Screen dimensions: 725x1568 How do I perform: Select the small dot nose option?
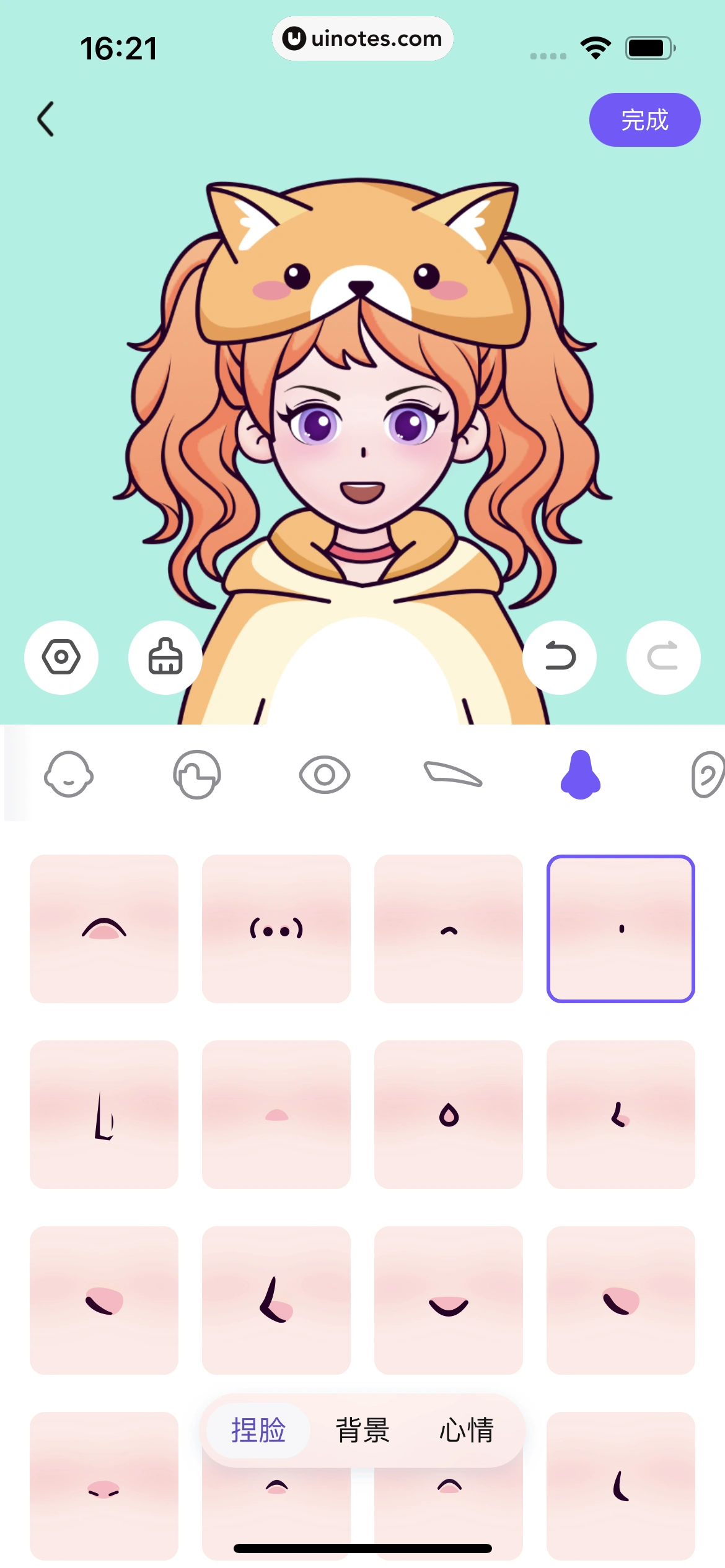621,929
